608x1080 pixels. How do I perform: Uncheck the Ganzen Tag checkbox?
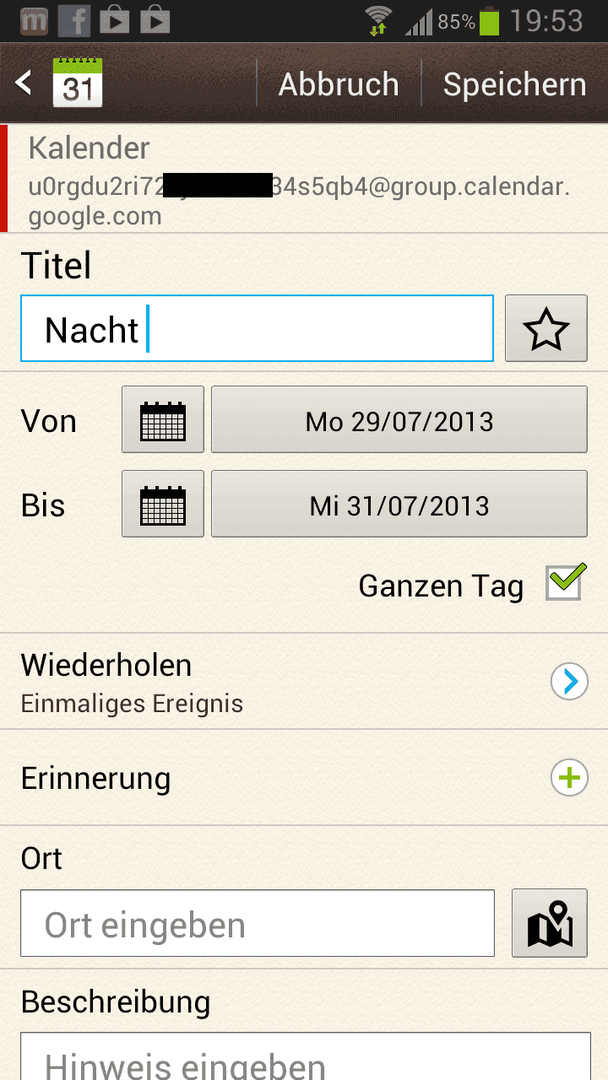click(x=564, y=583)
